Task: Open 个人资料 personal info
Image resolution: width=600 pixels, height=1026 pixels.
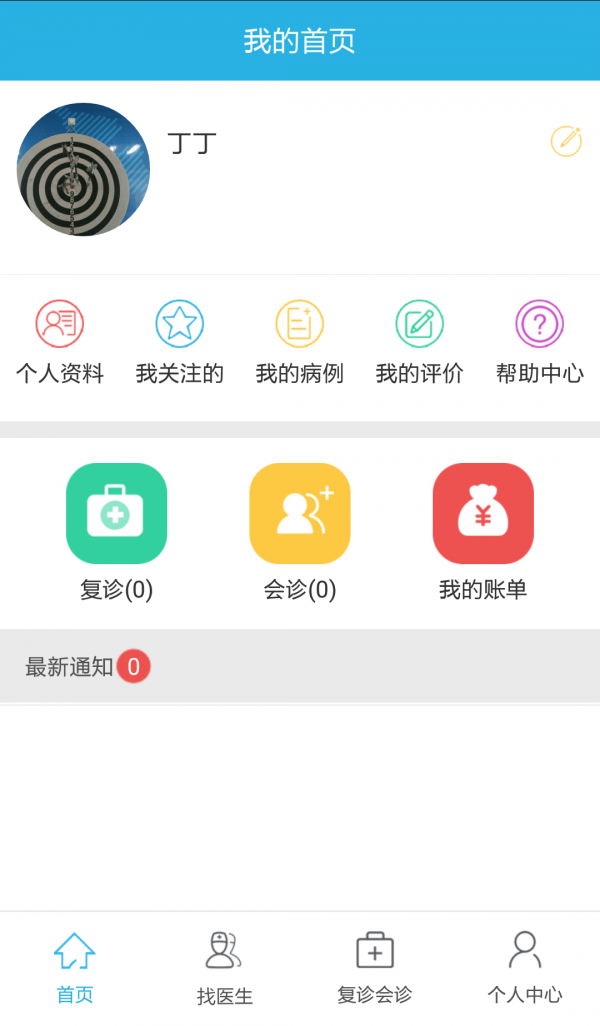Action: [x=60, y=343]
